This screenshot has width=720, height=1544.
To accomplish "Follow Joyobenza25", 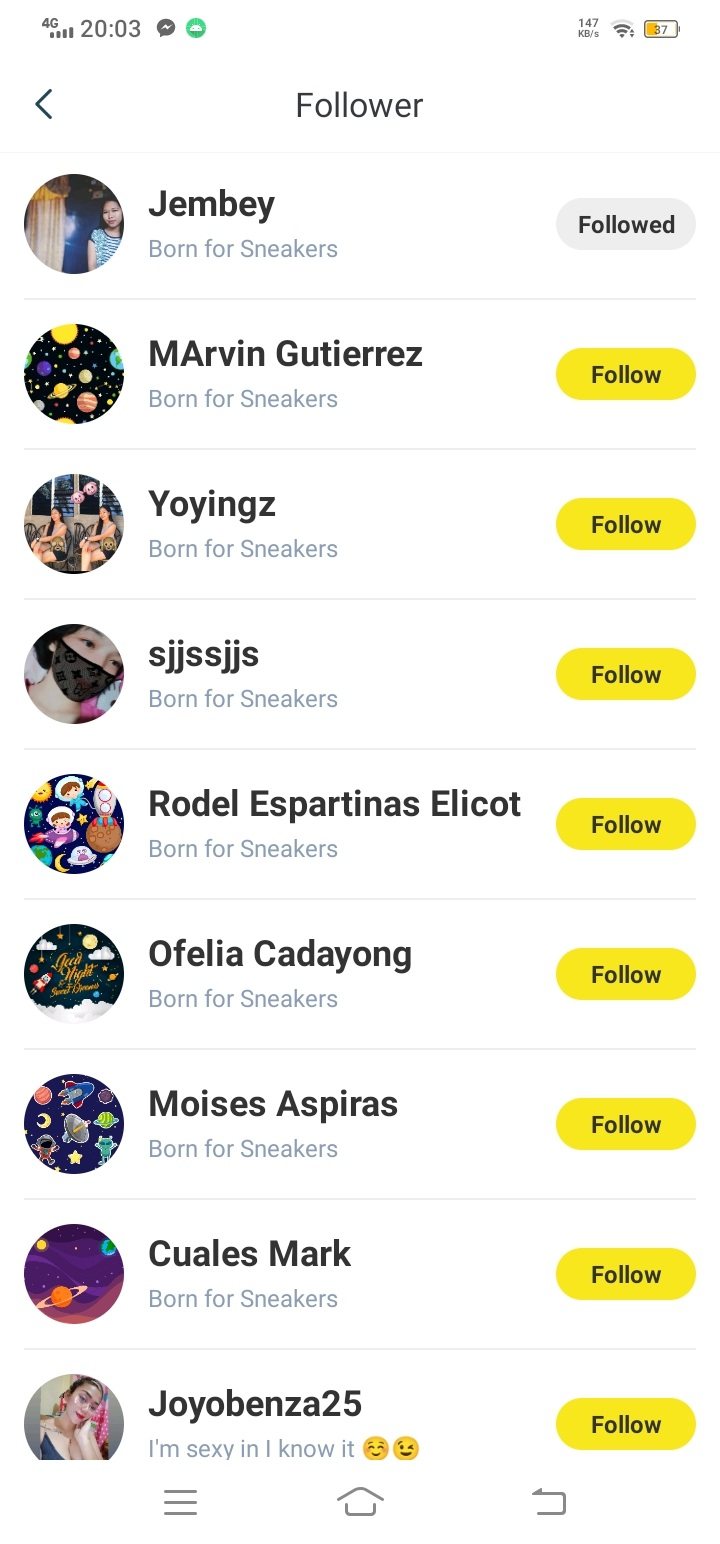I will 625,1424.
